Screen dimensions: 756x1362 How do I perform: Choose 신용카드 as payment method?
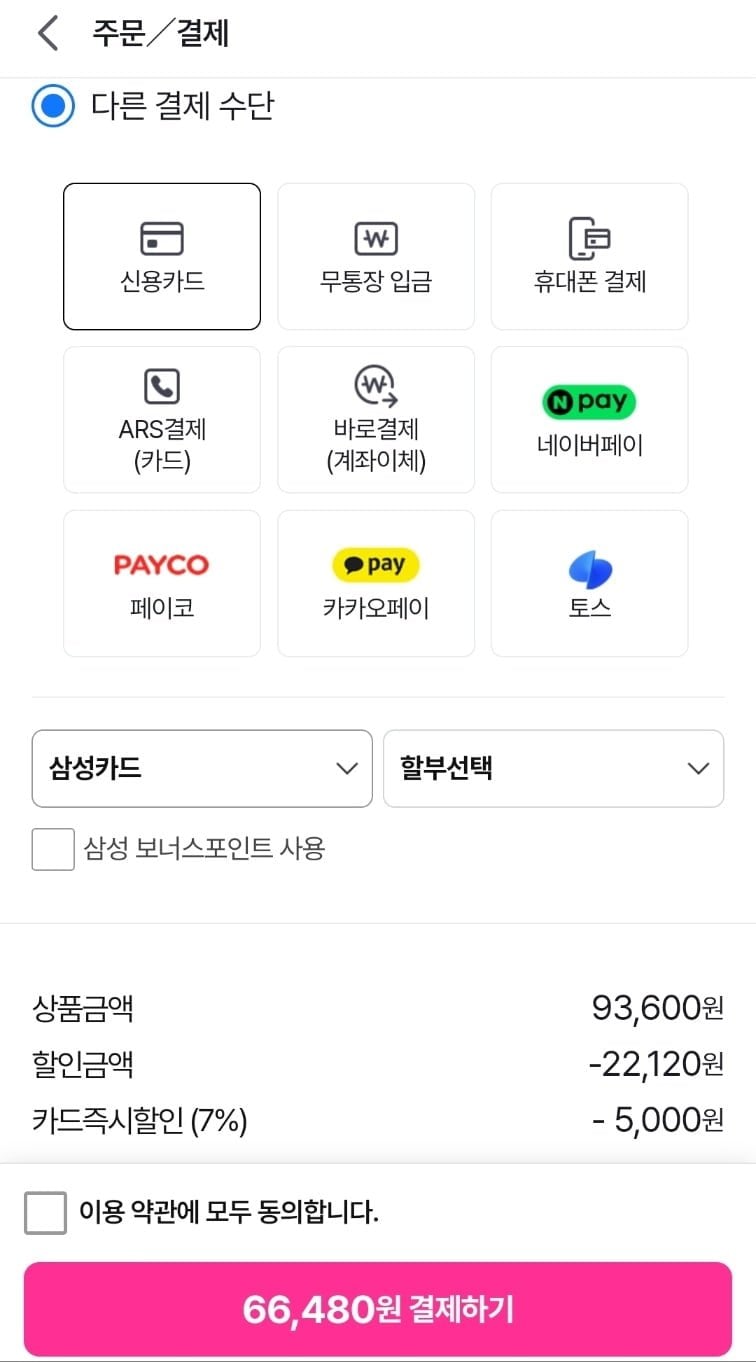[162, 257]
